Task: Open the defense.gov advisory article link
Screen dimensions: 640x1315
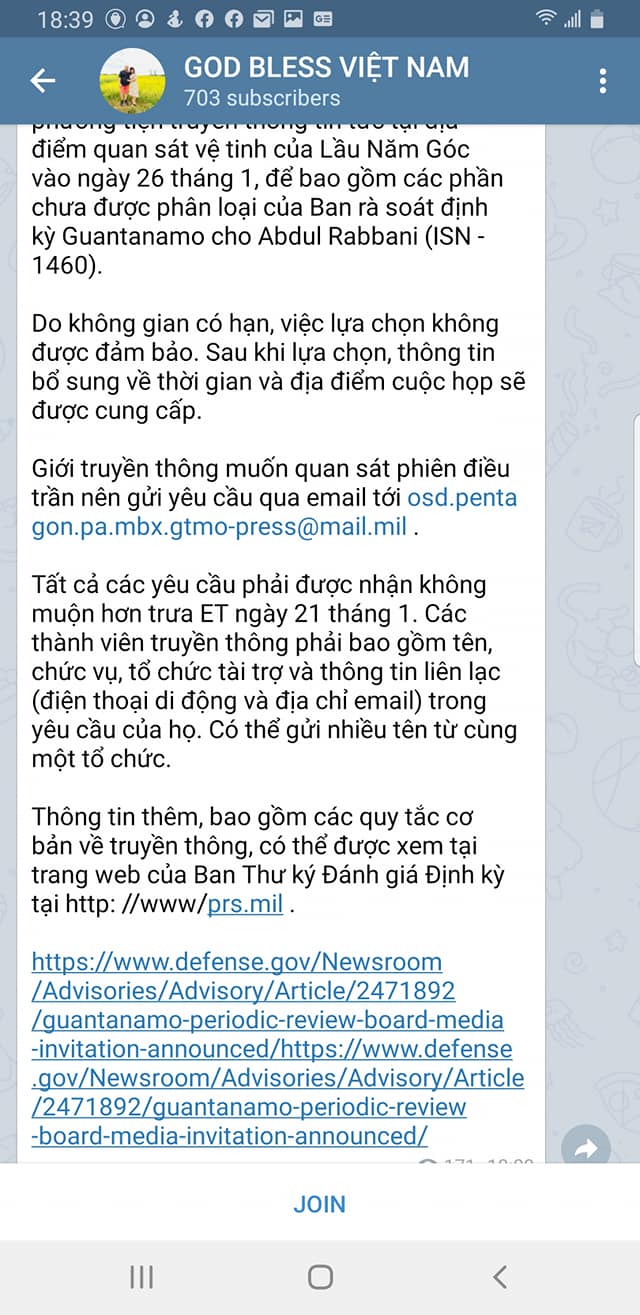Action: (278, 1049)
